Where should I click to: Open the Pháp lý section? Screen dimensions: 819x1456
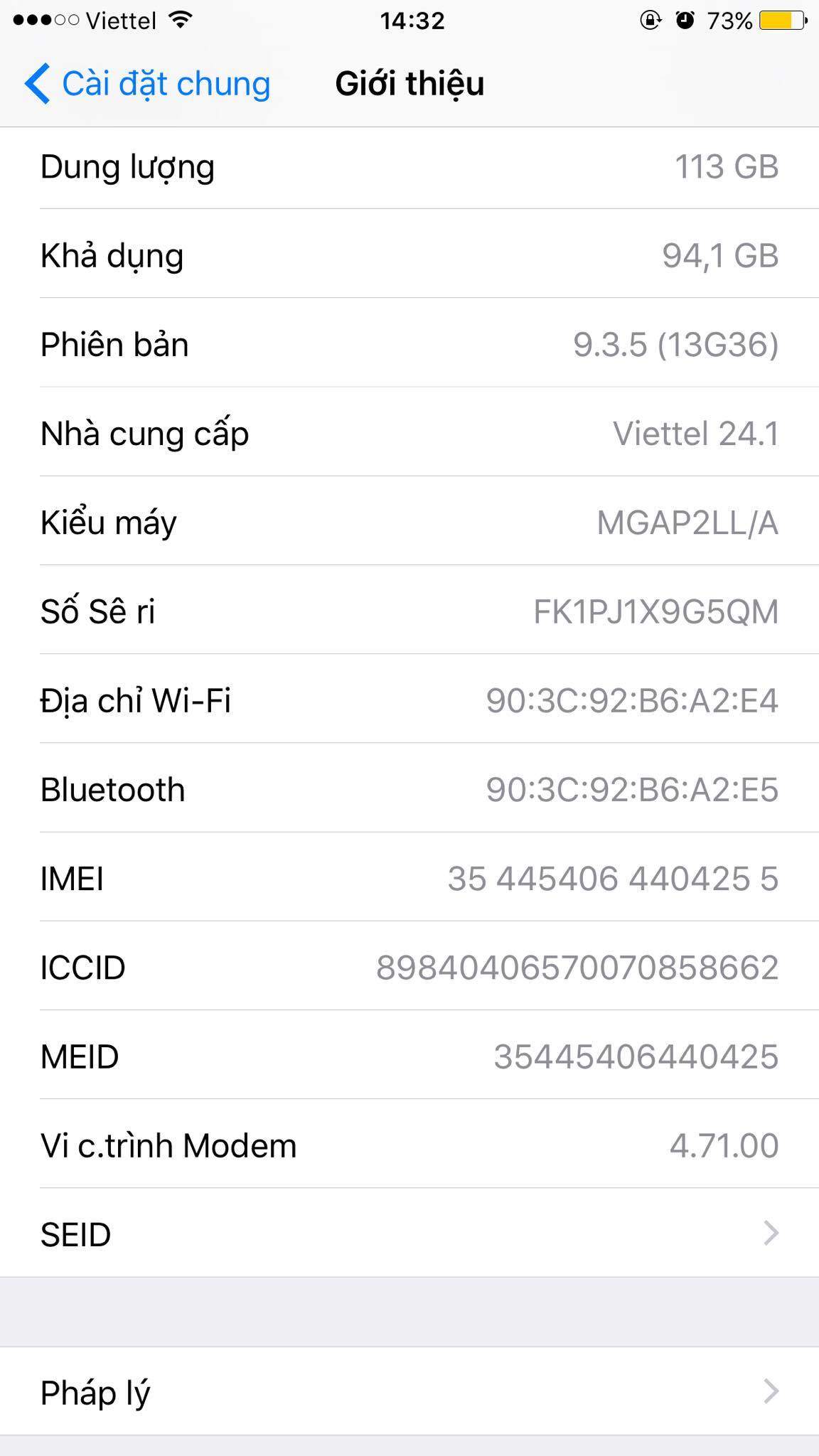409,1391
